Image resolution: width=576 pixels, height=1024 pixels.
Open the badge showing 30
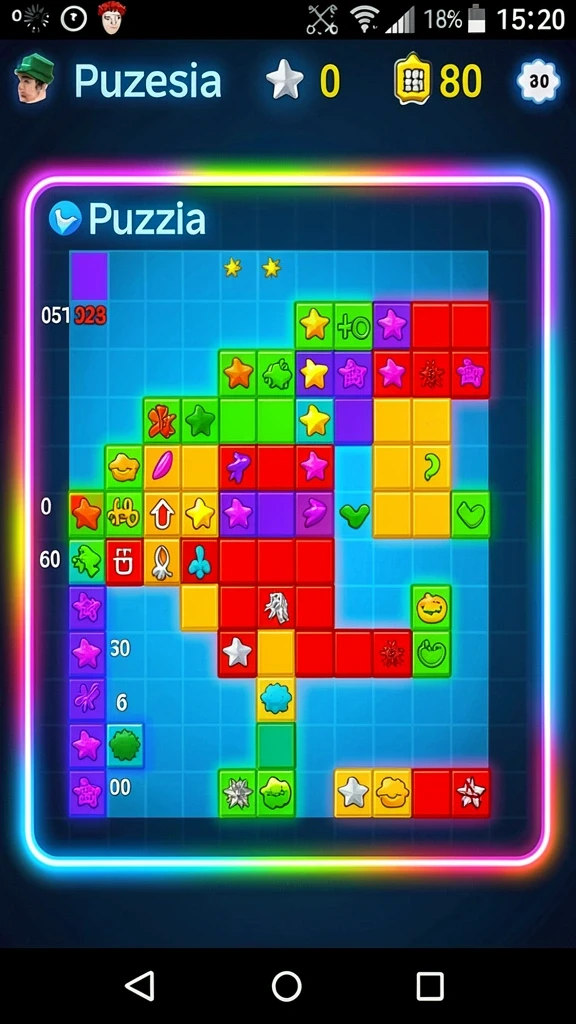coord(539,82)
